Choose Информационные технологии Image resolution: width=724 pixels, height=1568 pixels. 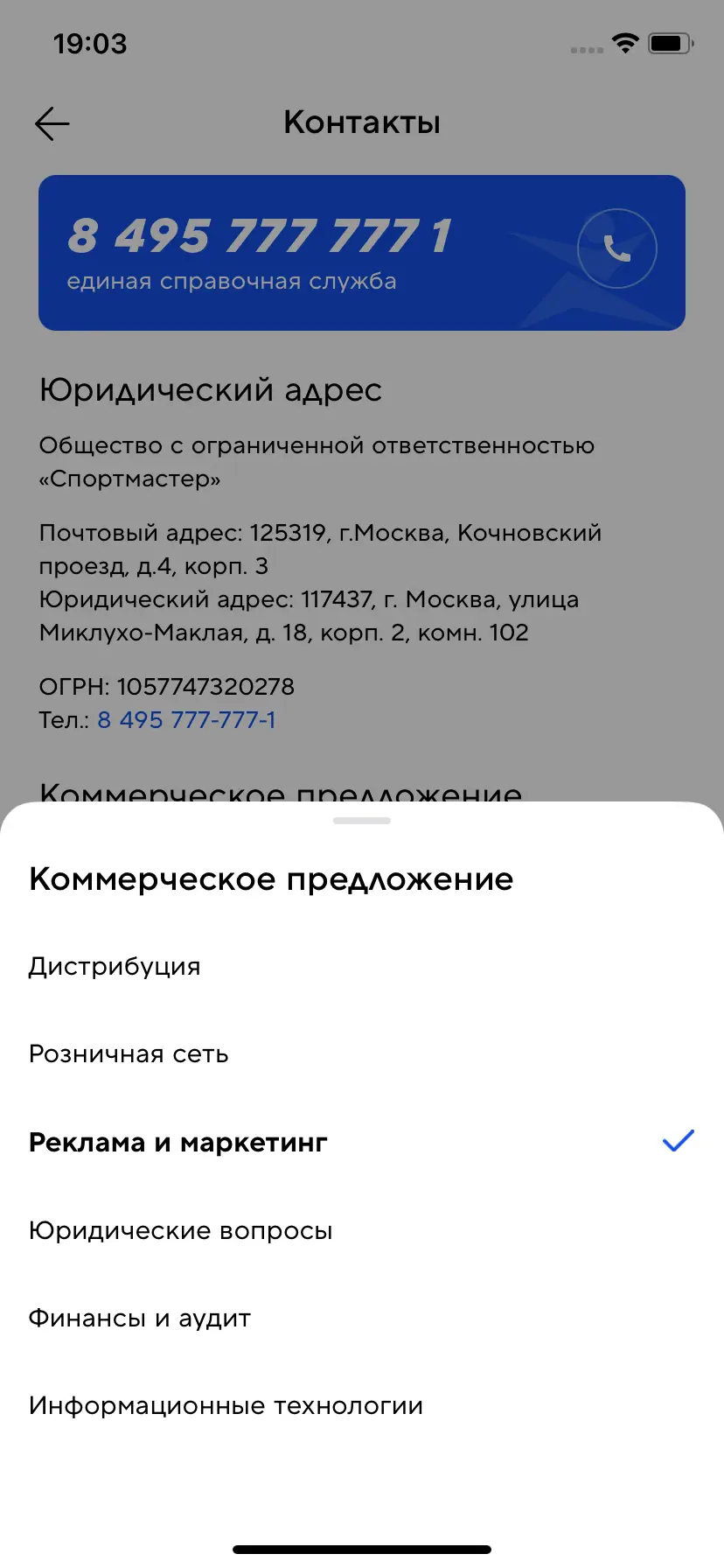tap(226, 1406)
